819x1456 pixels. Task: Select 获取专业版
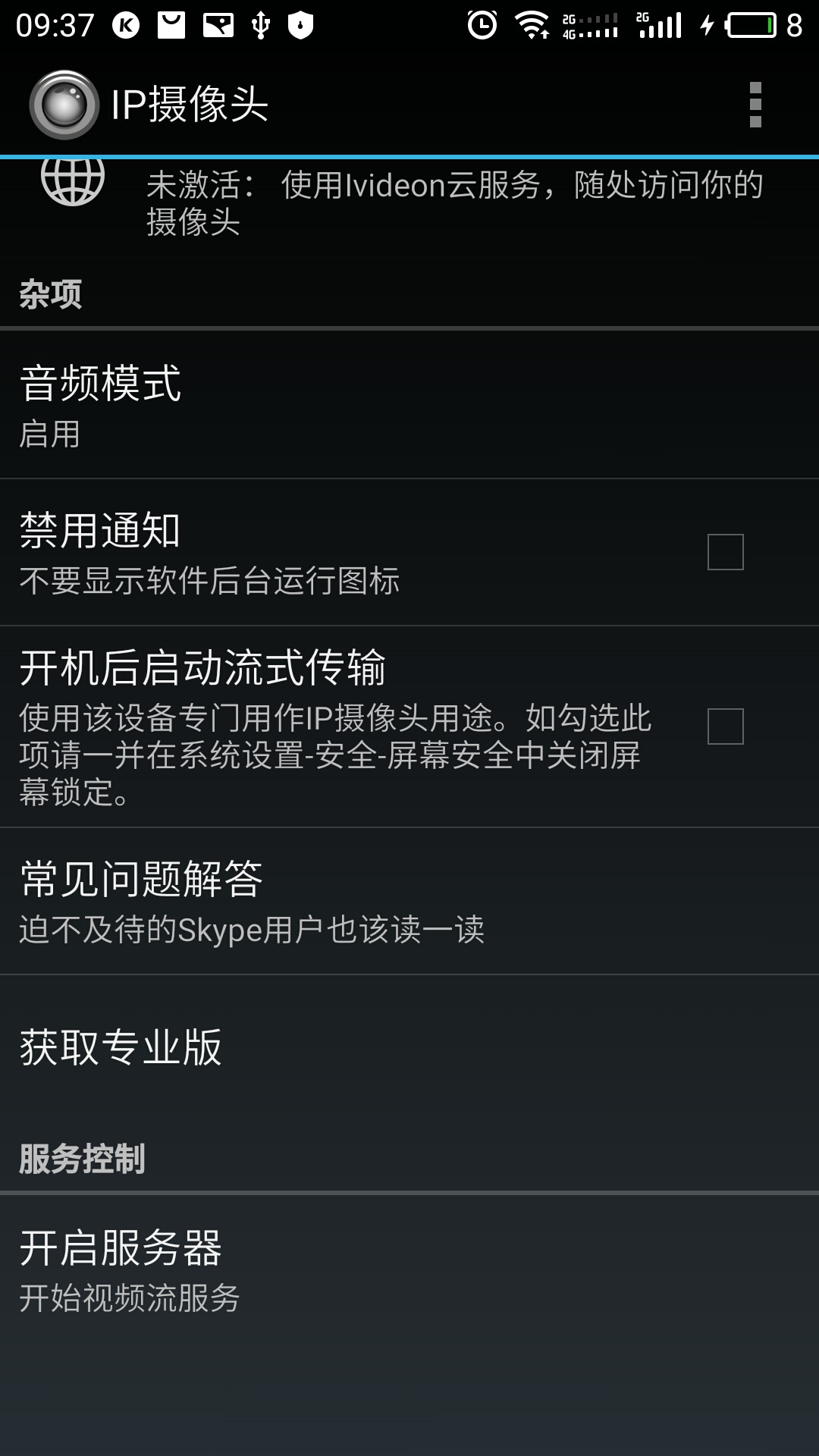(x=409, y=1048)
